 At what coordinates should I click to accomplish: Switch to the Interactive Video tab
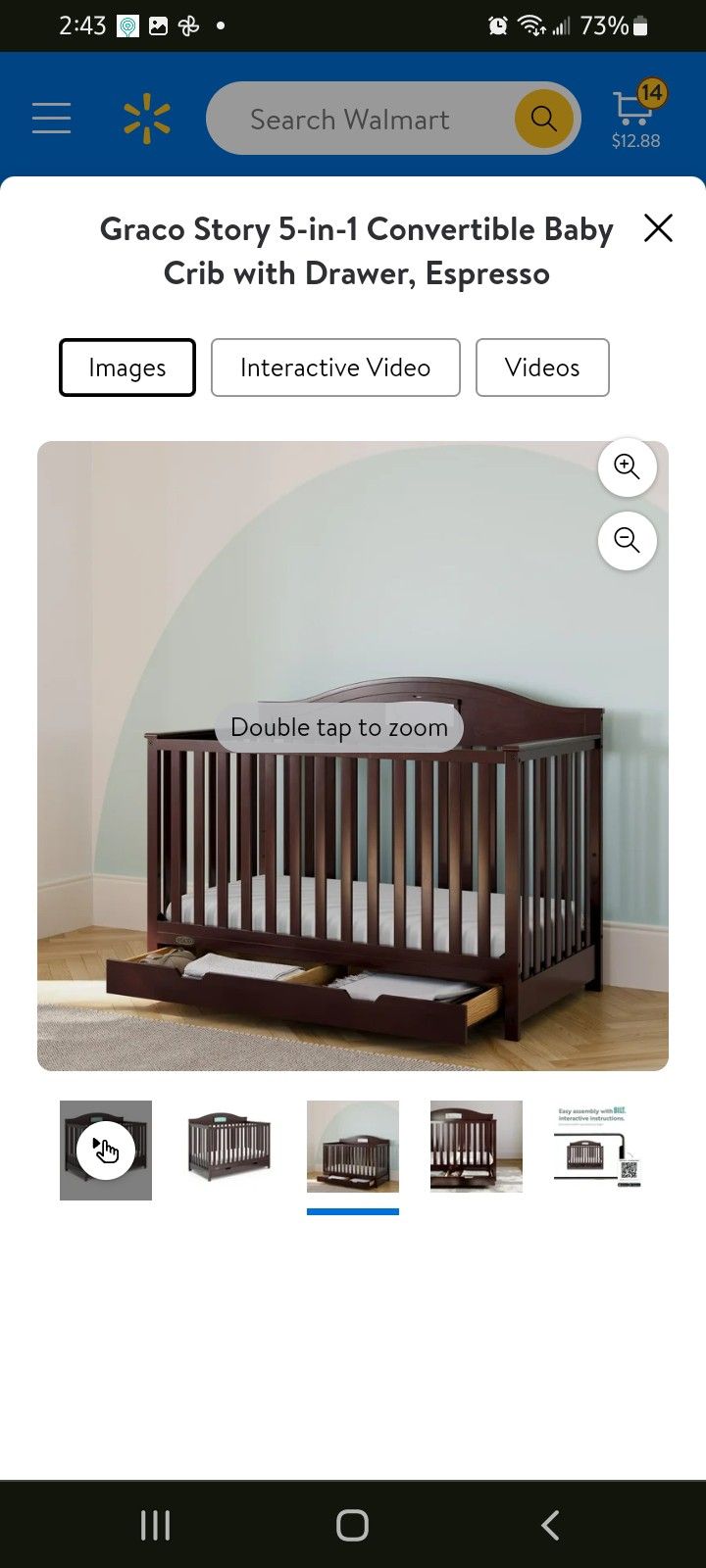tap(334, 367)
